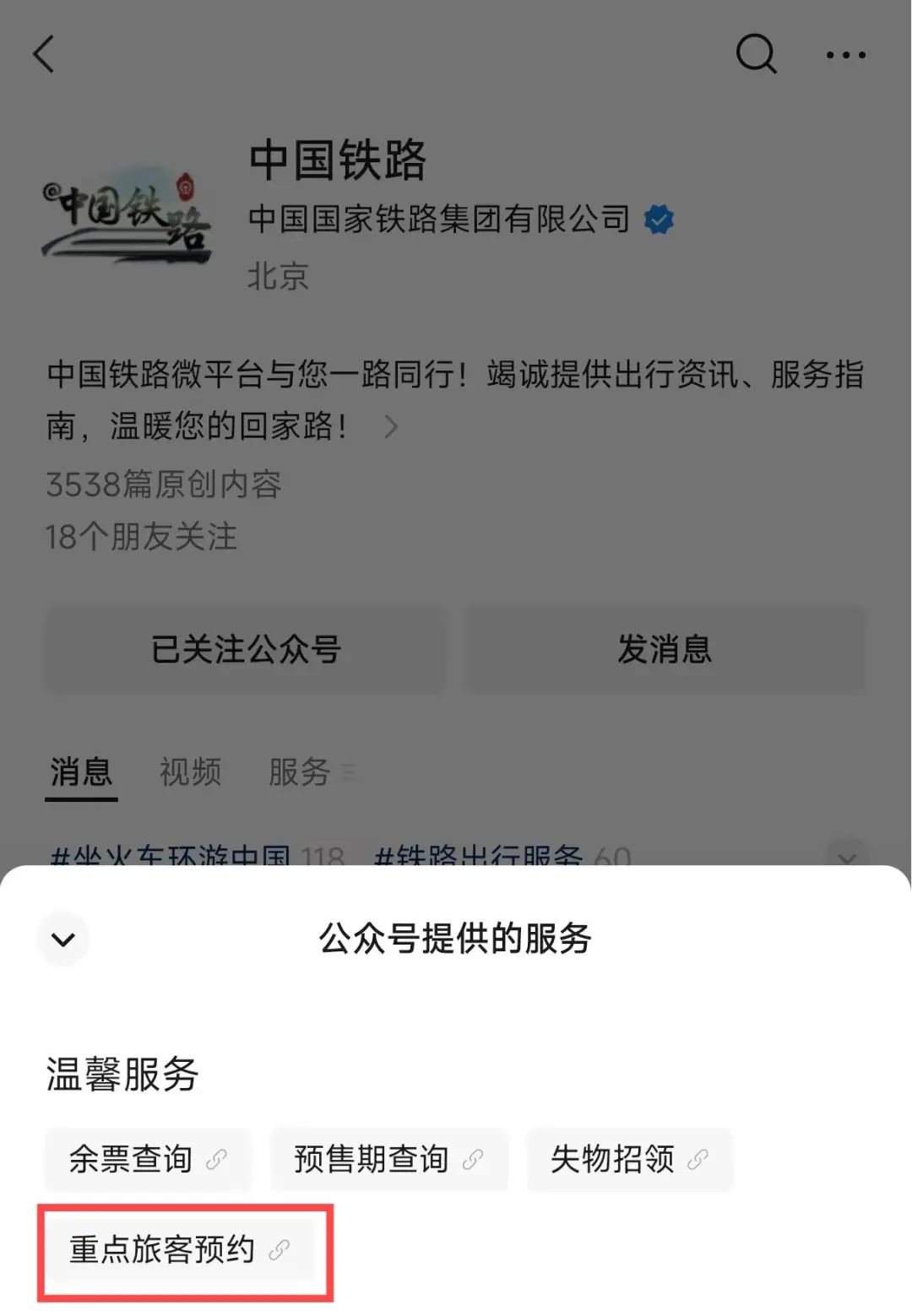Send a message via 发消息
Viewport: 912px width, 1316px height.
665,649
